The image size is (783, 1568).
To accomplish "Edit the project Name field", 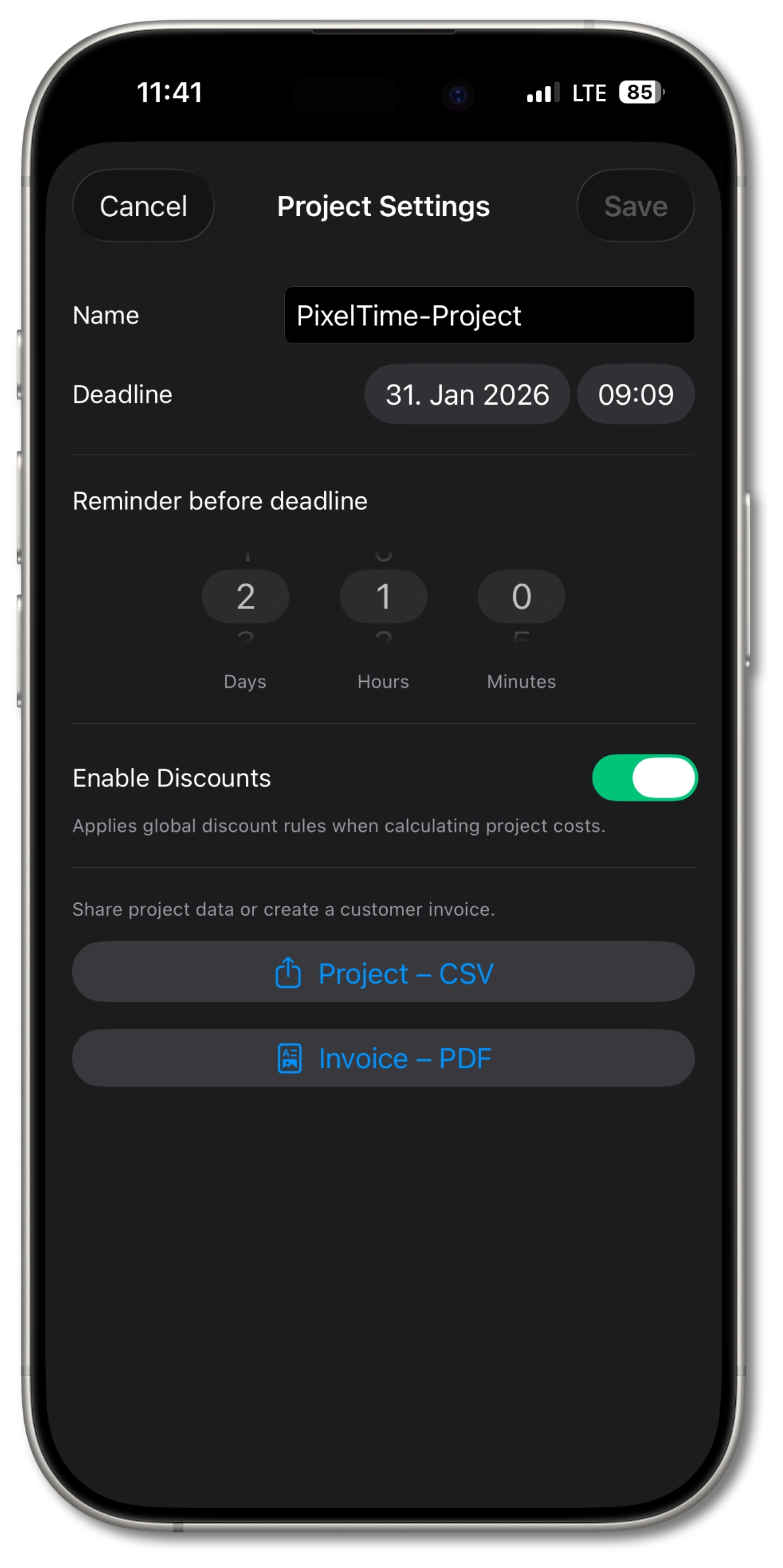I will [488, 315].
